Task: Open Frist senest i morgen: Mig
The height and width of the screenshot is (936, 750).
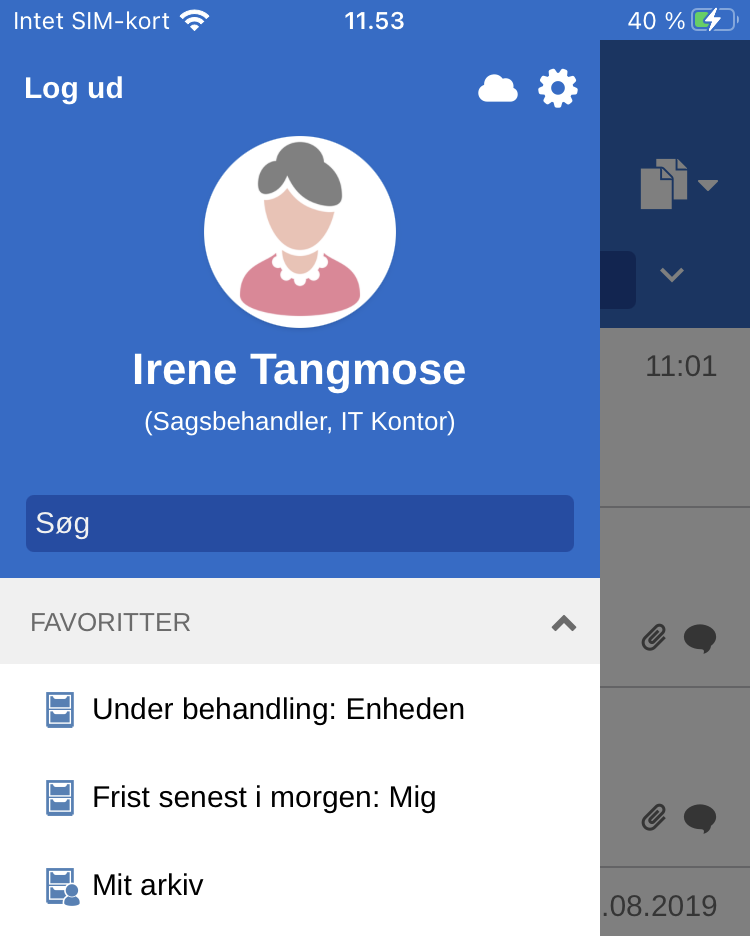Action: 264,797
